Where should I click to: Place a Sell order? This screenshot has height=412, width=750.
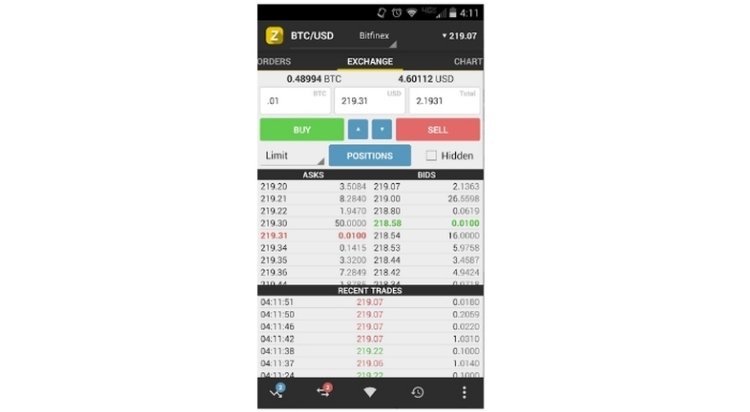[x=438, y=130]
